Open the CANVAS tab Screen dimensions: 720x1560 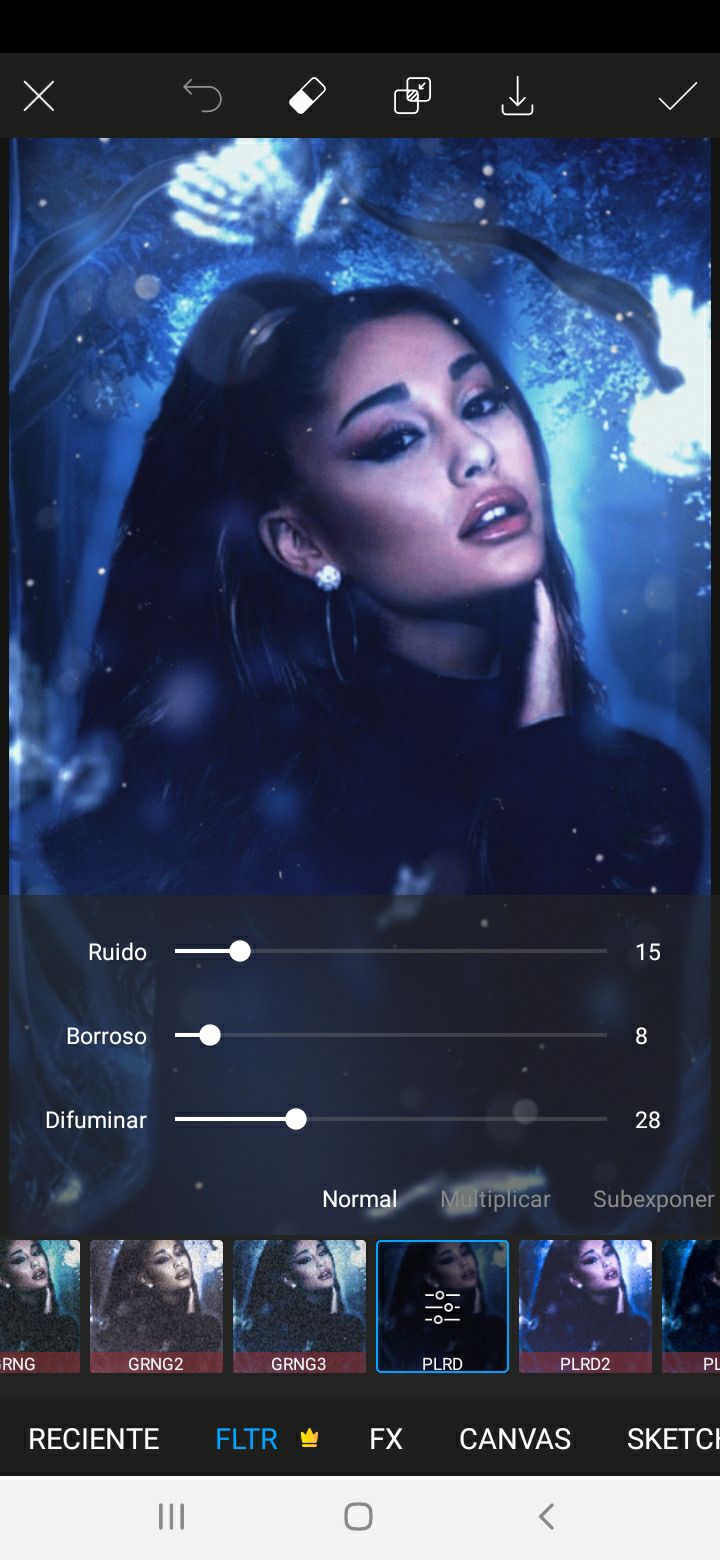click(x=515, y=1439)
